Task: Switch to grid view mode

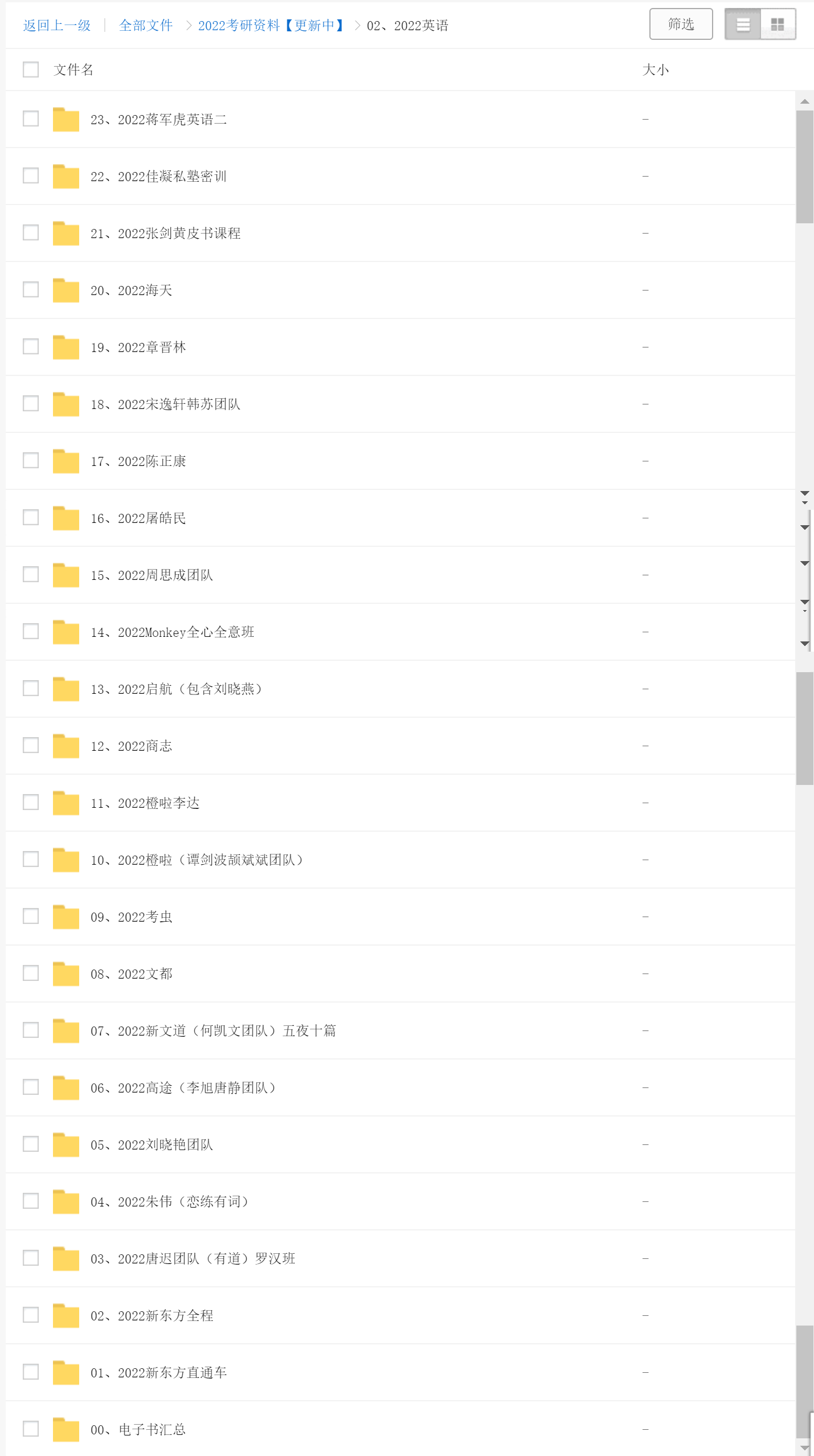Action: coord(778,24)
